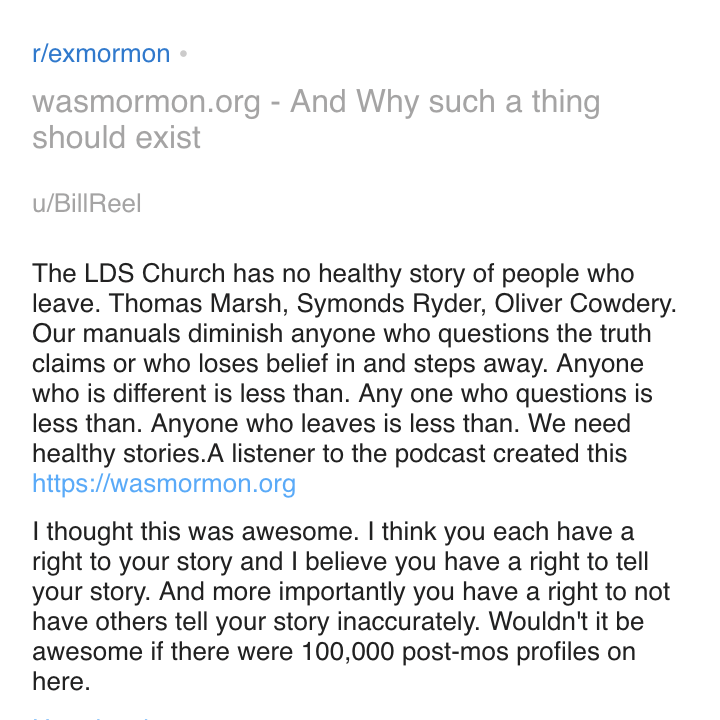Open the https://wasmormon.org link
Viewport: 720px width, 720px height.
(x=164, y=485)
